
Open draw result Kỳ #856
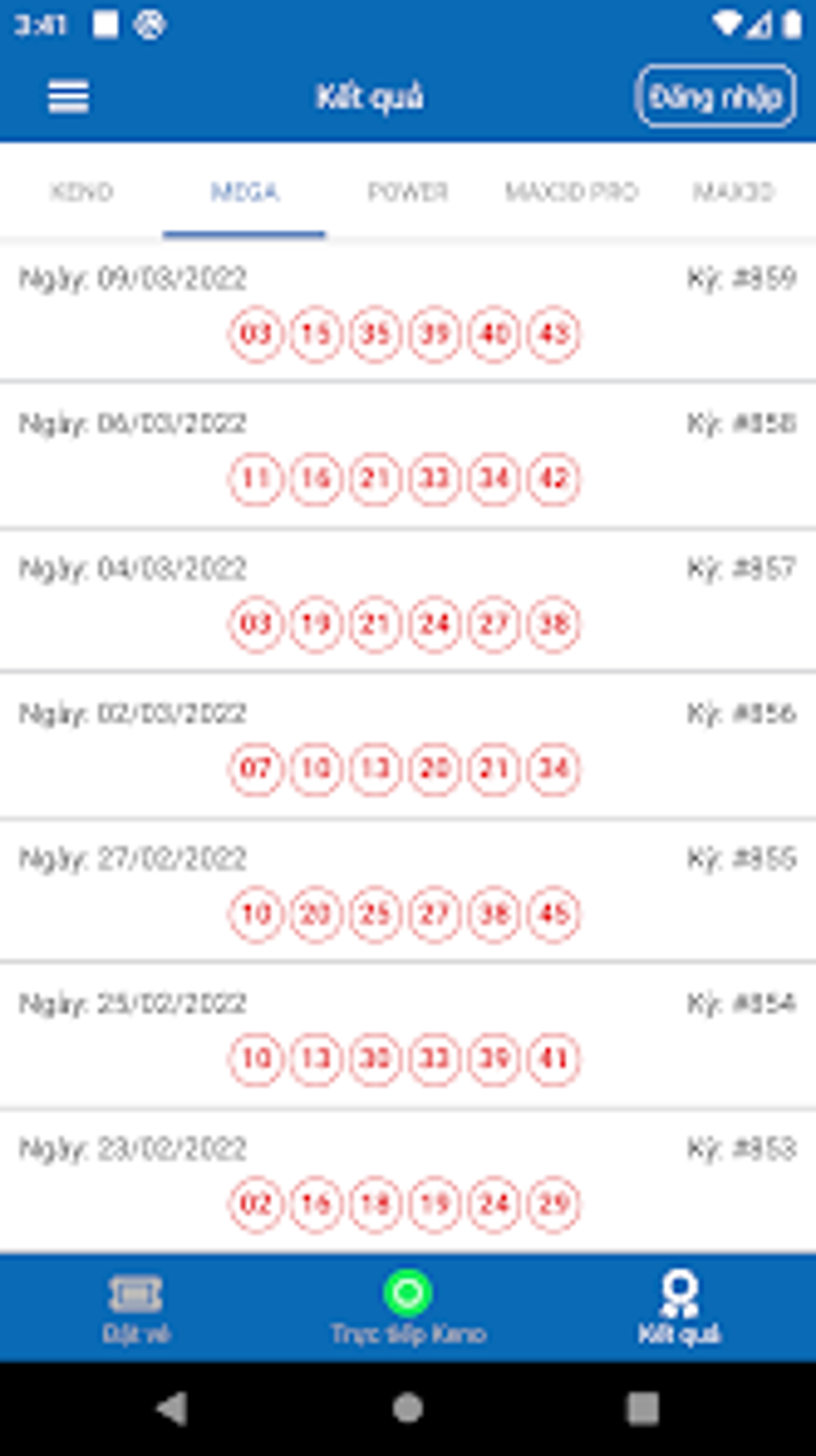(x=407, y=745)
